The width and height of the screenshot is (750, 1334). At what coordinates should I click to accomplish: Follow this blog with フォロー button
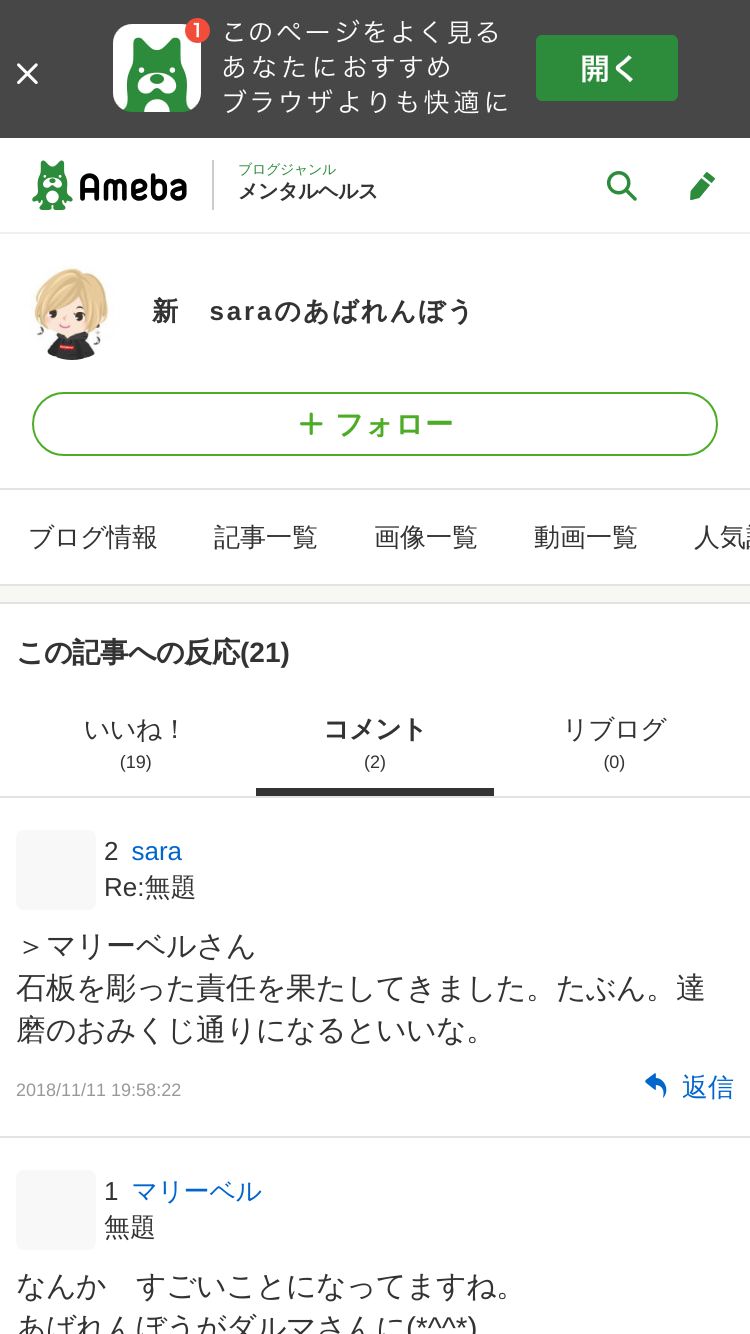[375, 424]
